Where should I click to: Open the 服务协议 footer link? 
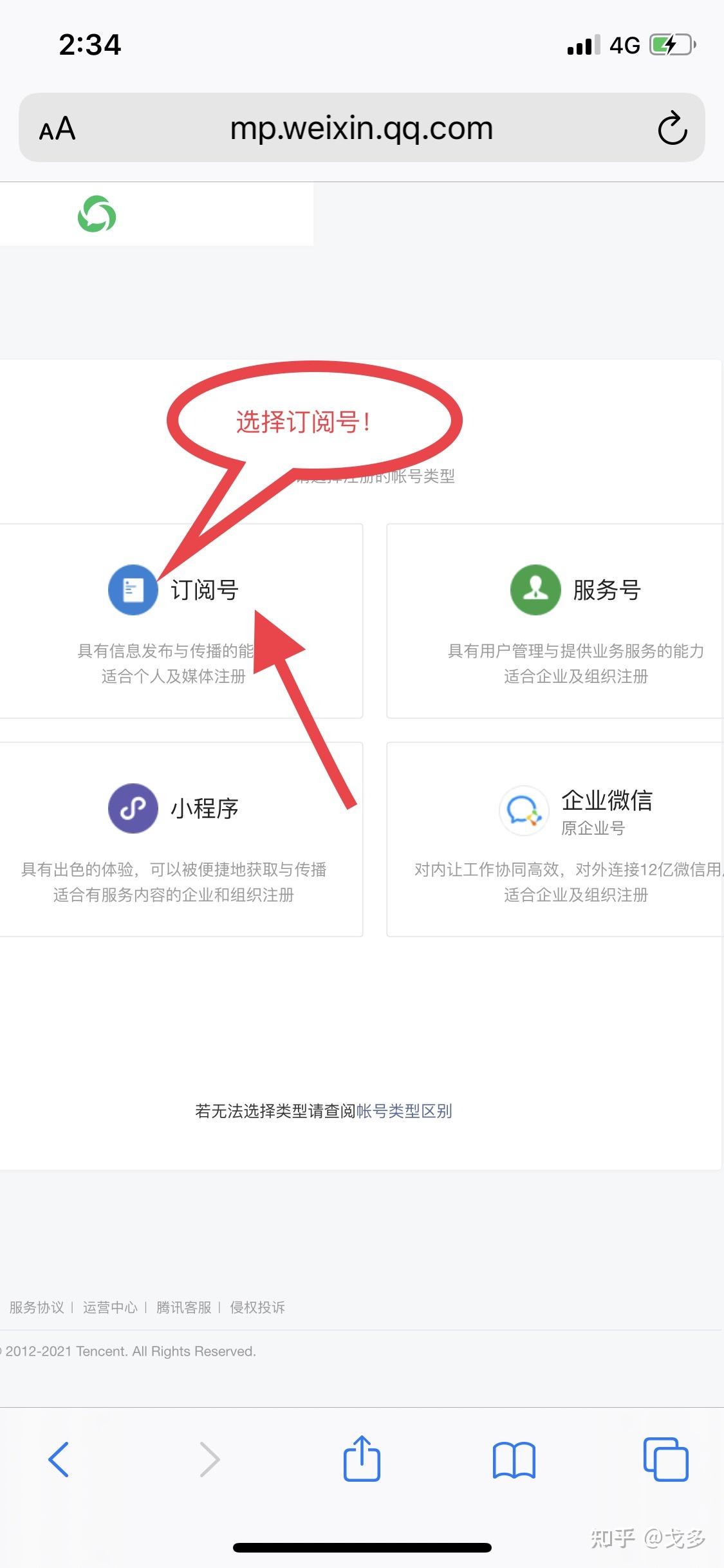coord(37,1307)
